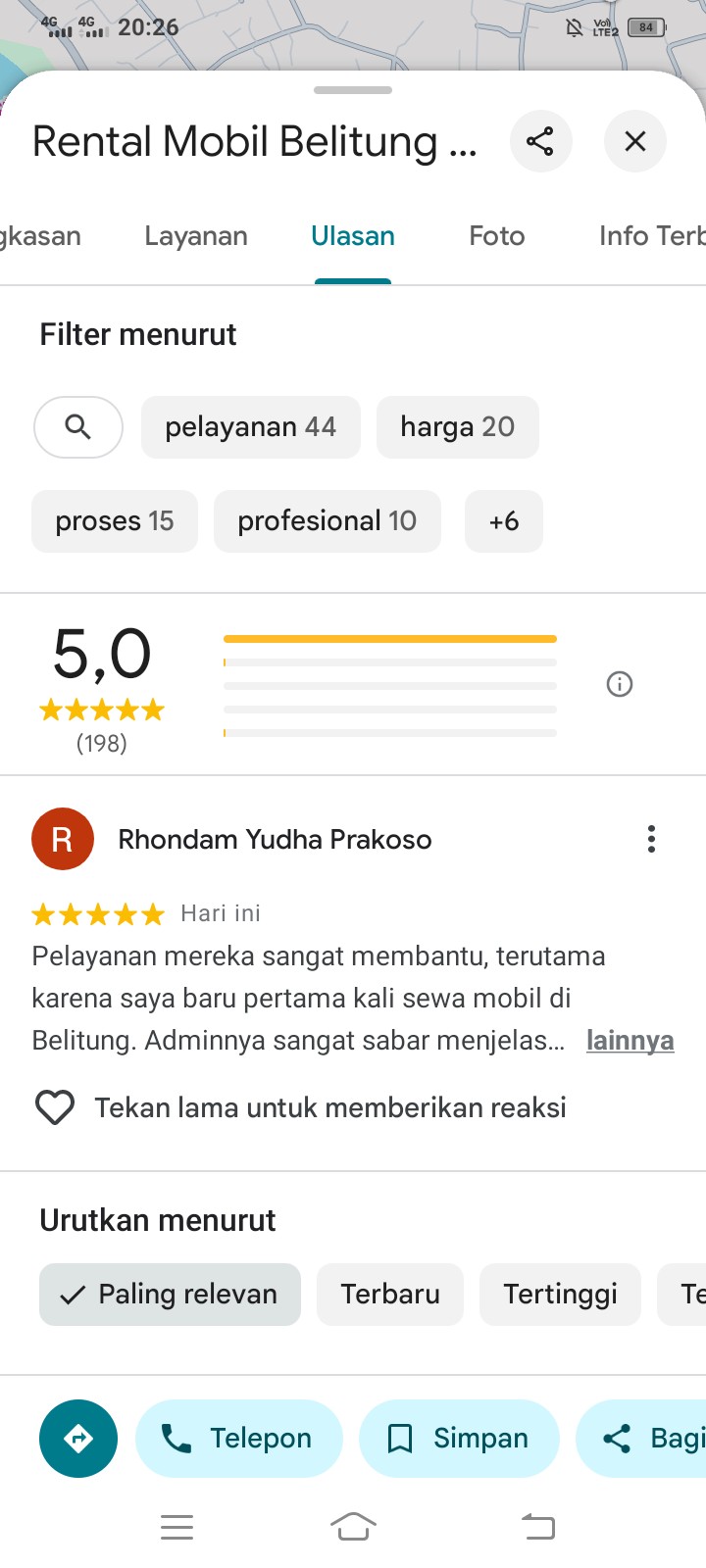This screenshot has width=706, height=1568.
Task: Call the business with Telepon
Action: tap(239, 1439)
